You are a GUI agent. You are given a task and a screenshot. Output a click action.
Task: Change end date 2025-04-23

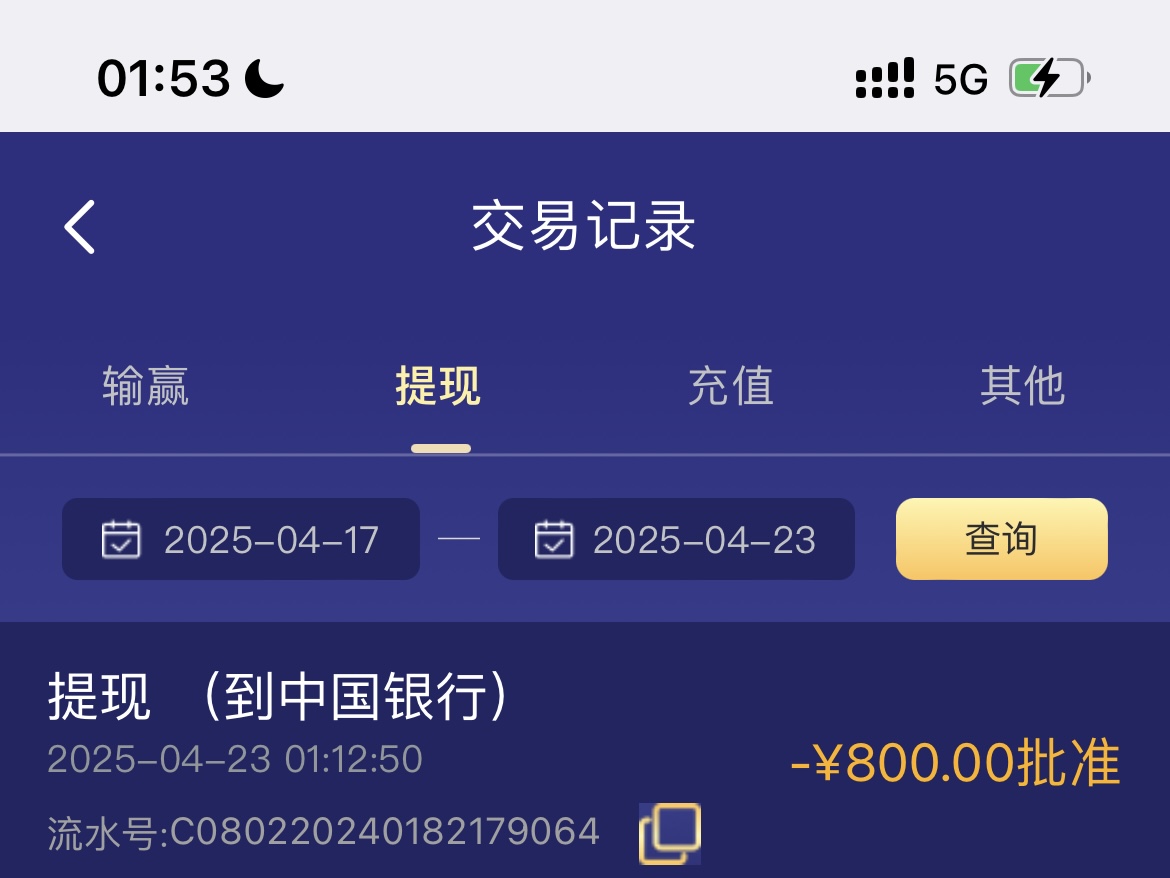676,540
